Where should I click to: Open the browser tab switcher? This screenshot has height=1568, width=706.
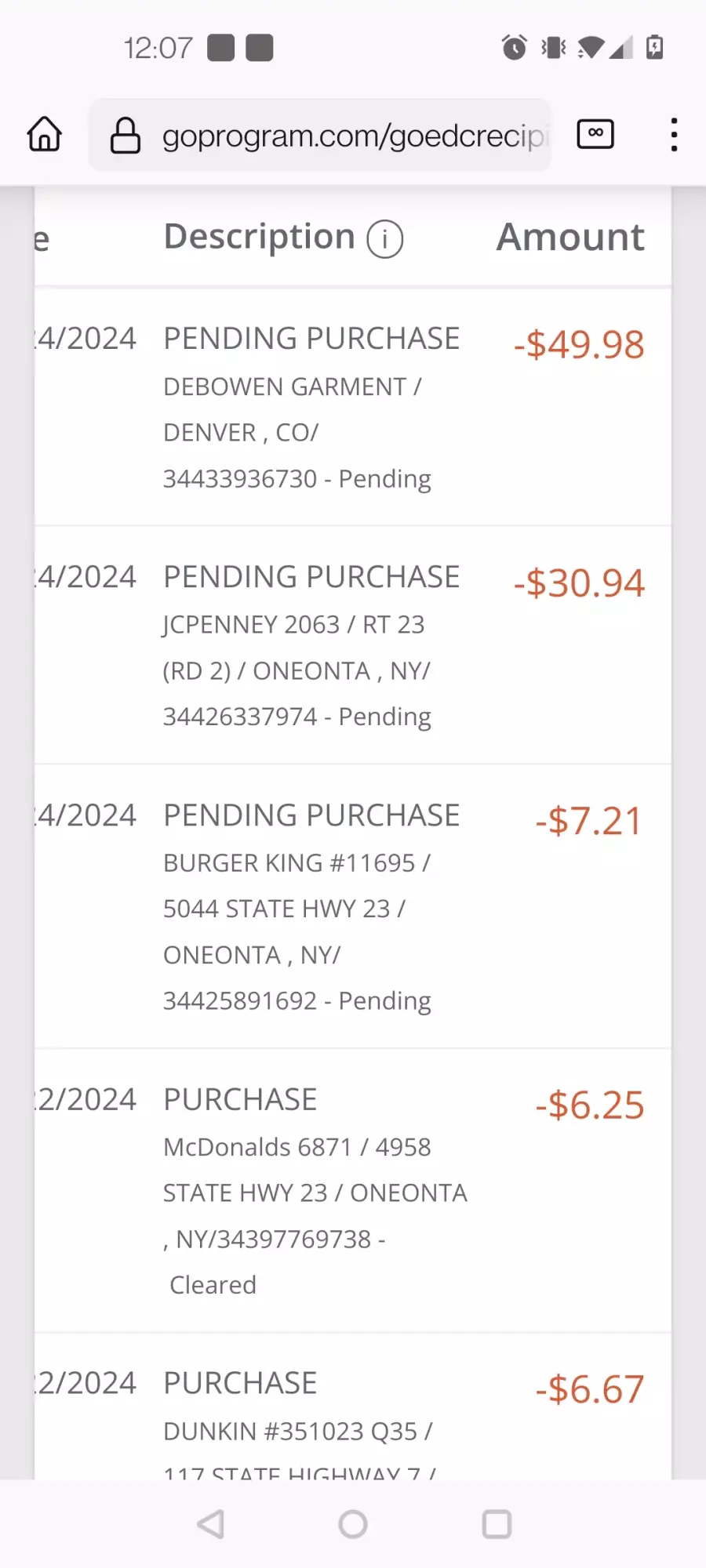[595, 134]
